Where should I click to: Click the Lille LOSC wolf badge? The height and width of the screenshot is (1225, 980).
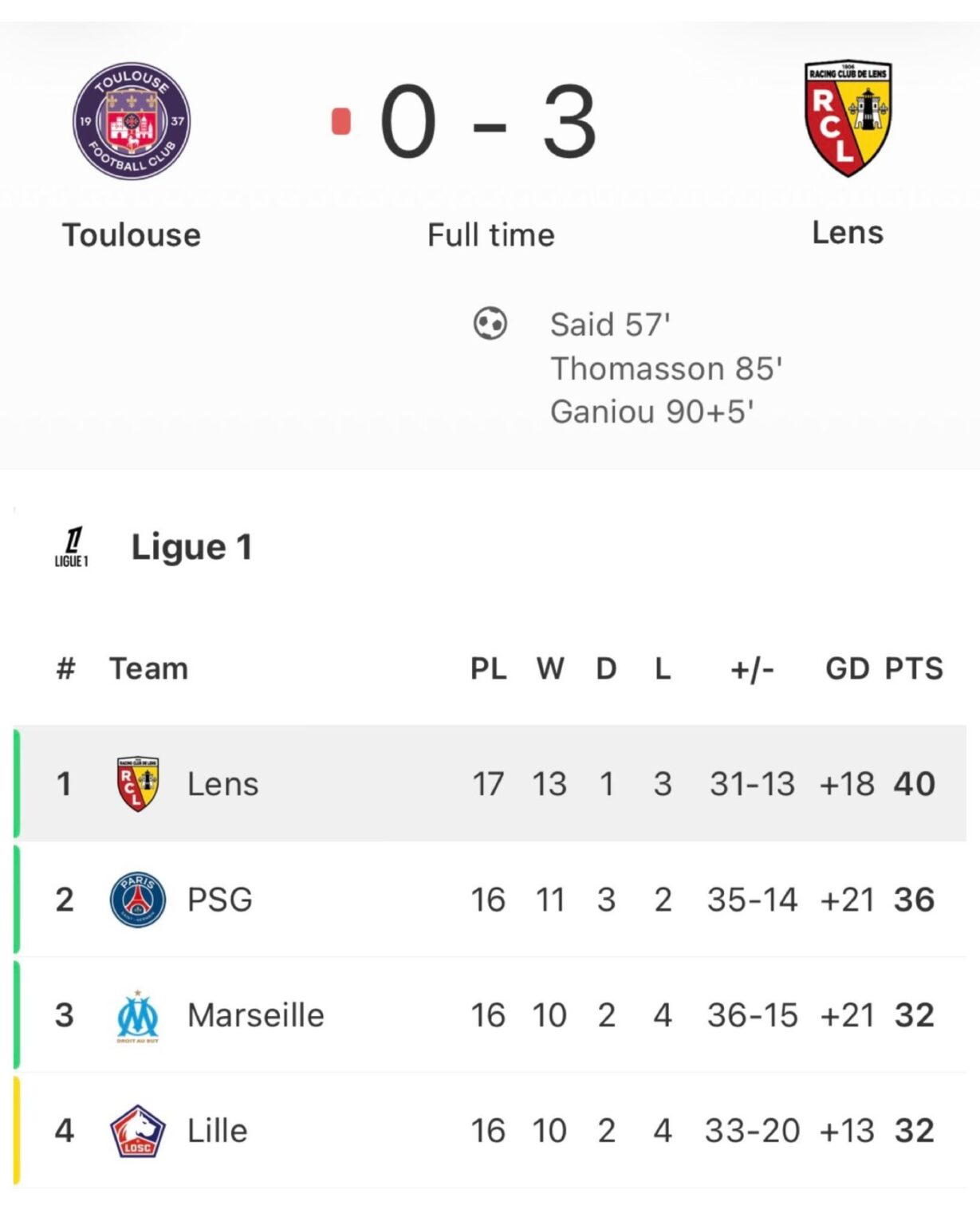[x=136, y=1130]
